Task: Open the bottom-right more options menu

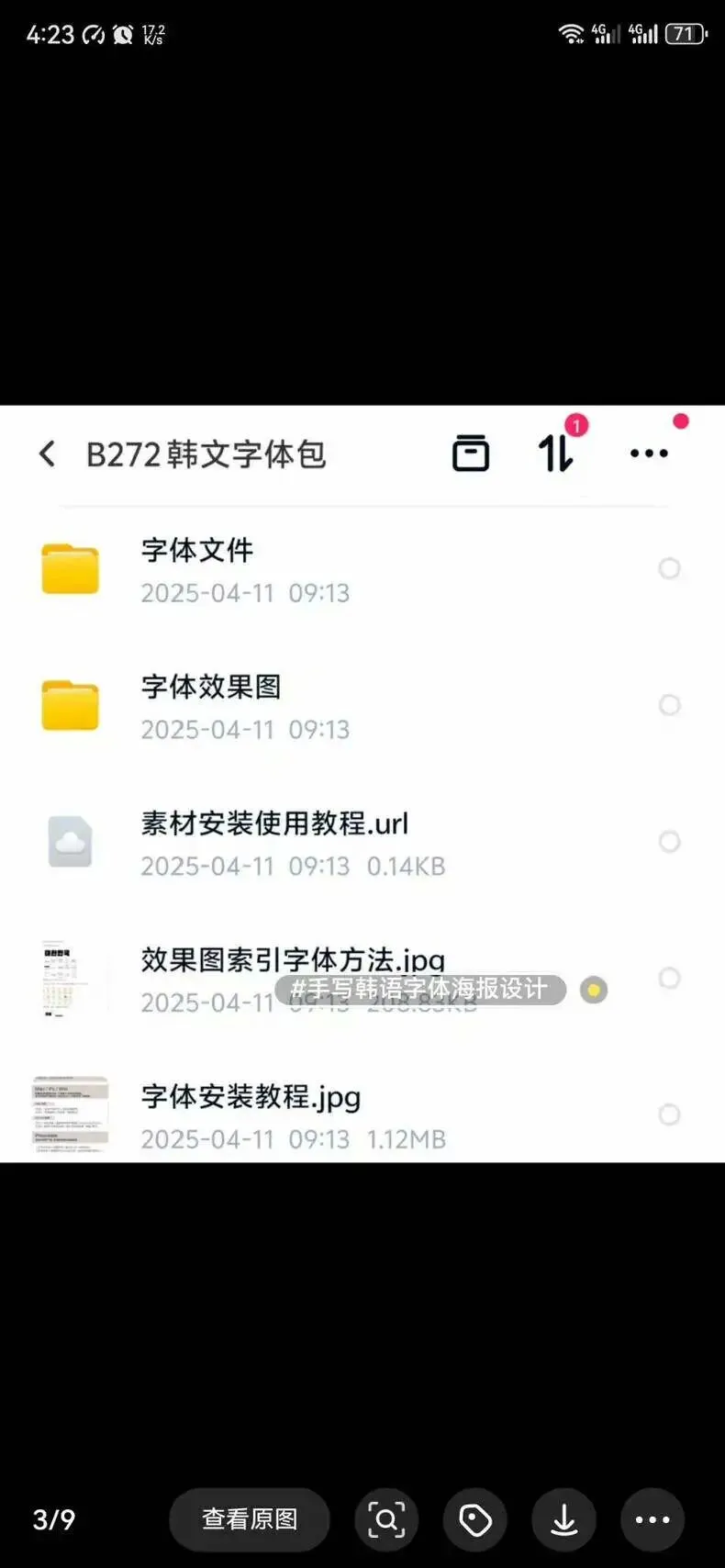Action: [652, 1519]
